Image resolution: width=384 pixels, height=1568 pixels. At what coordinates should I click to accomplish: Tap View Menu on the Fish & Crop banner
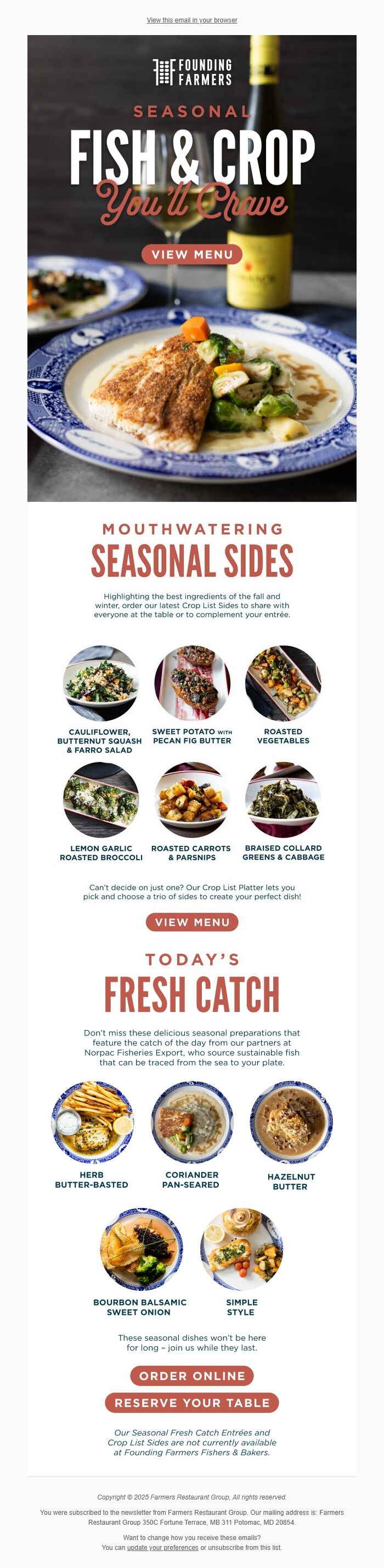click(191, 254)
